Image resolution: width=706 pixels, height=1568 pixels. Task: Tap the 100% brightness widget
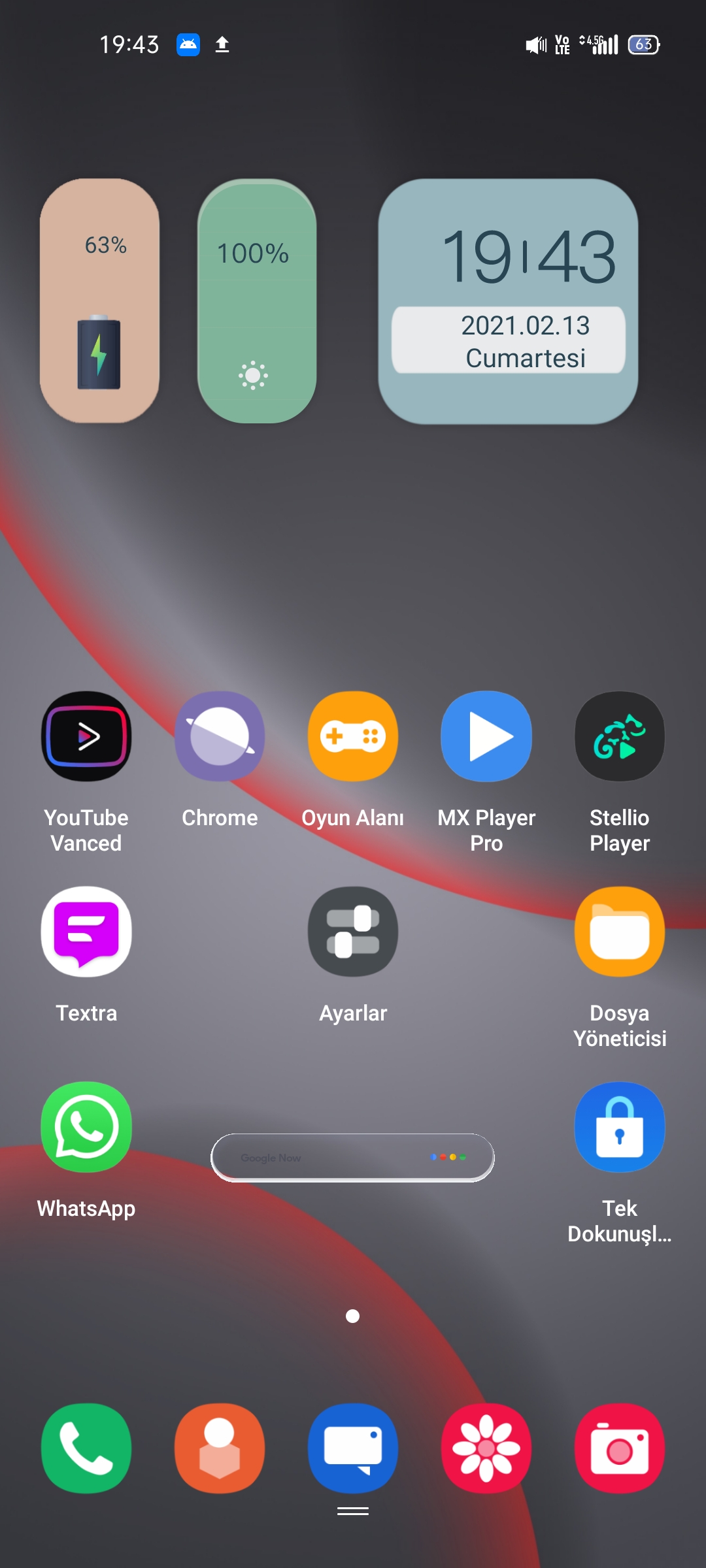[x=257, y=301]
